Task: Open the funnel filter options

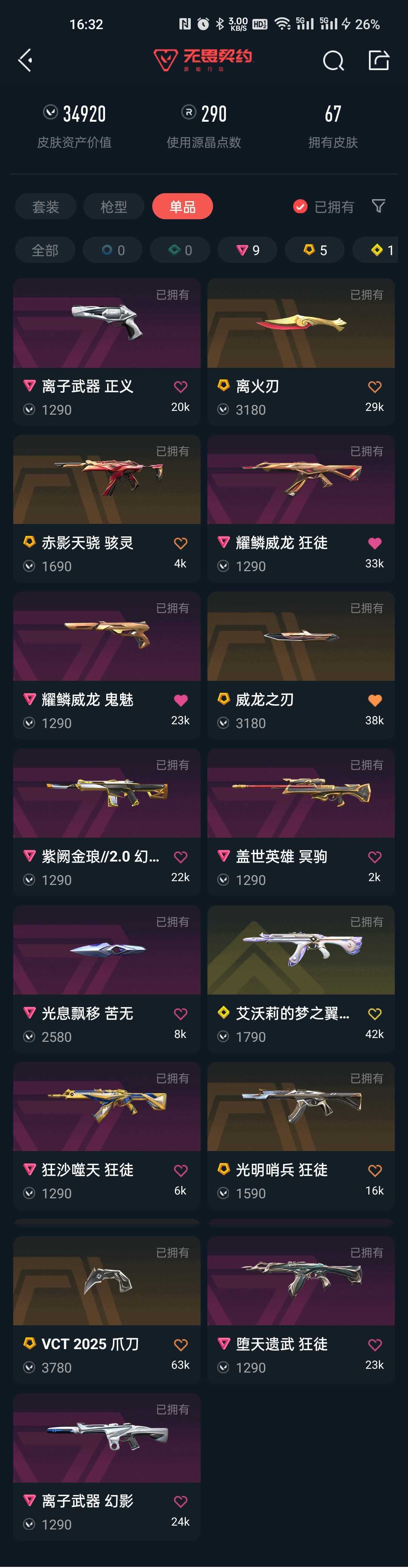Action: 378,206
